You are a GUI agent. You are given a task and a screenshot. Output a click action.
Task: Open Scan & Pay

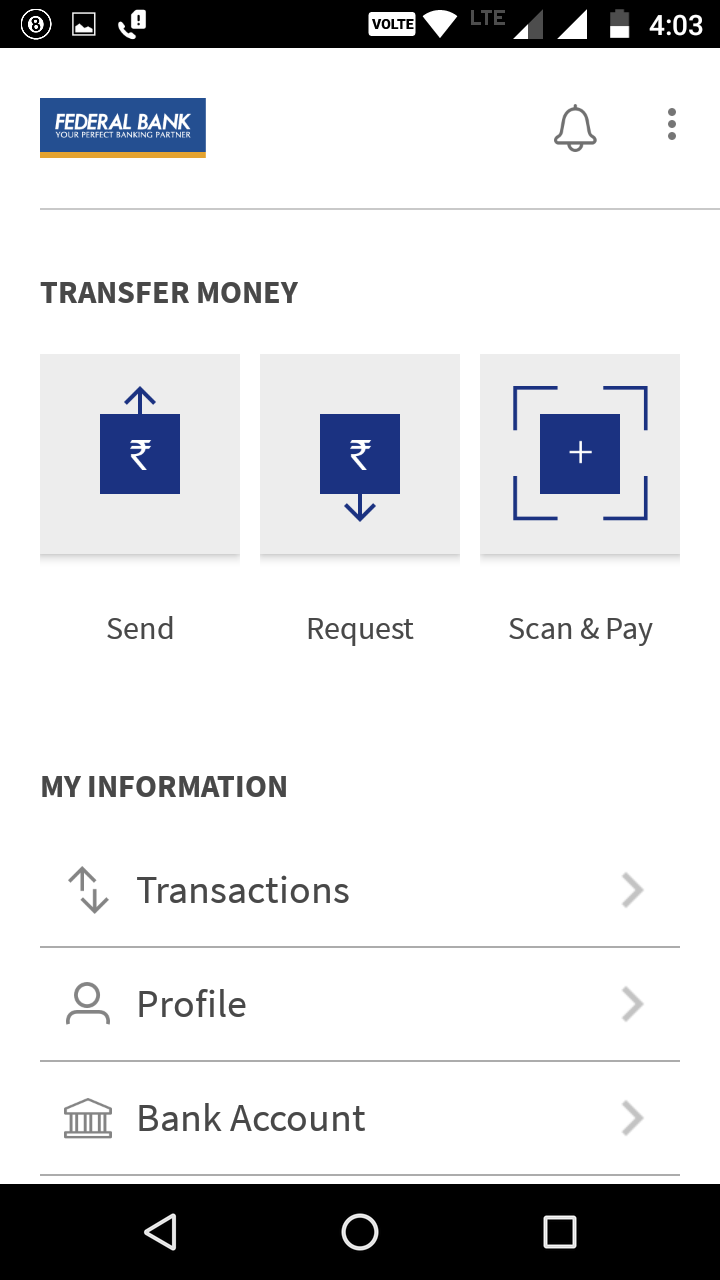point(579,453)
